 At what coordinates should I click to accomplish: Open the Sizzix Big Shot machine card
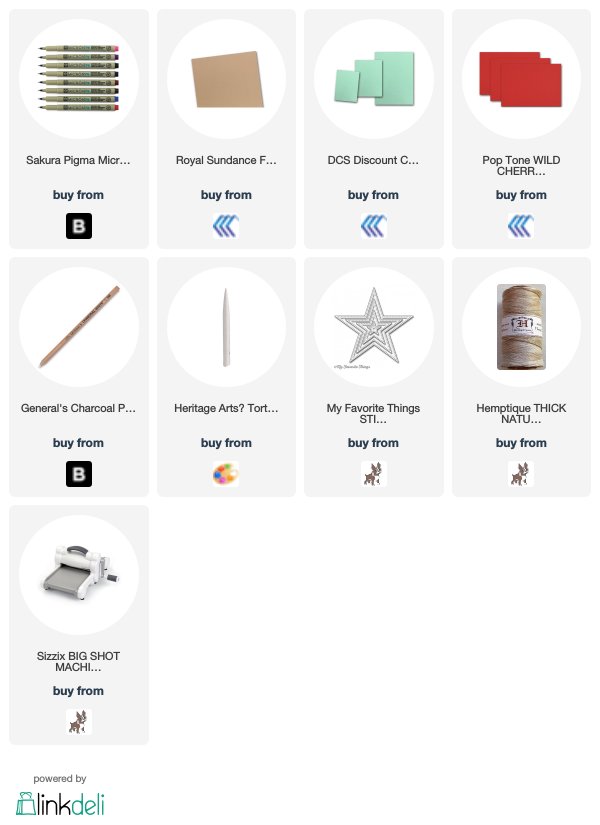[x=78, y=576]
